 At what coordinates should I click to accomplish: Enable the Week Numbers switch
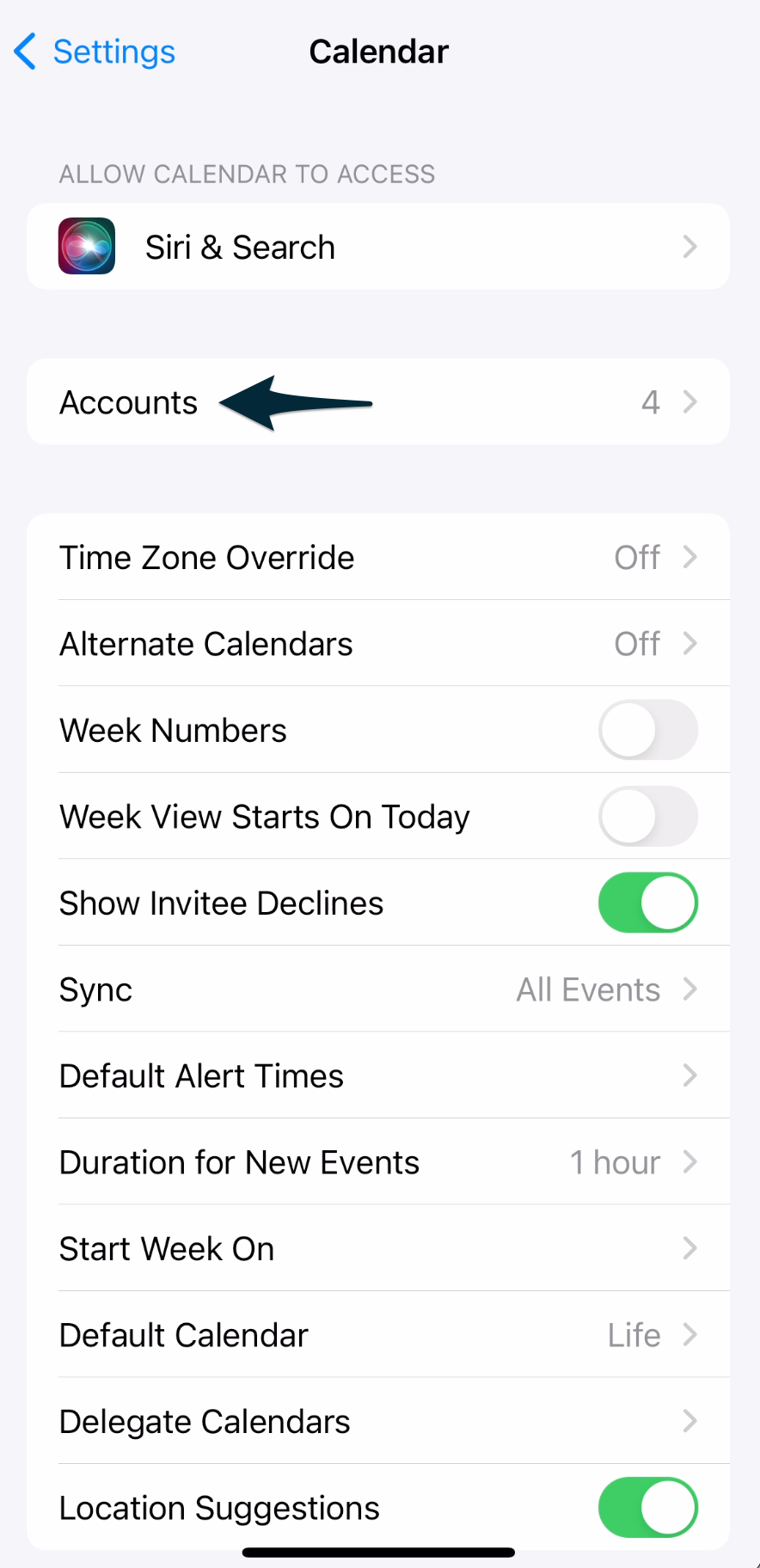pos(647,731)
